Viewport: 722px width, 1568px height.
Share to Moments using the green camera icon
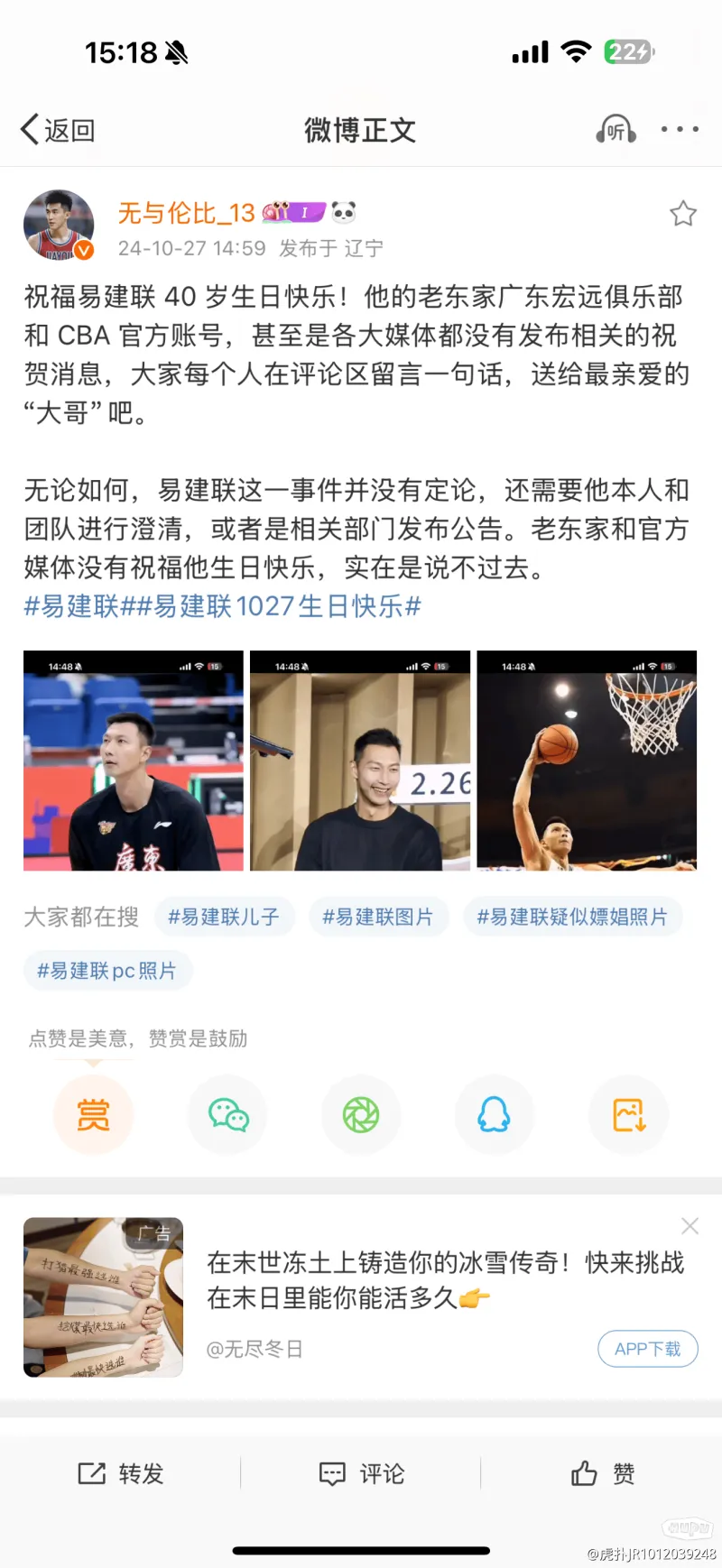click(x=361, y=1115)
